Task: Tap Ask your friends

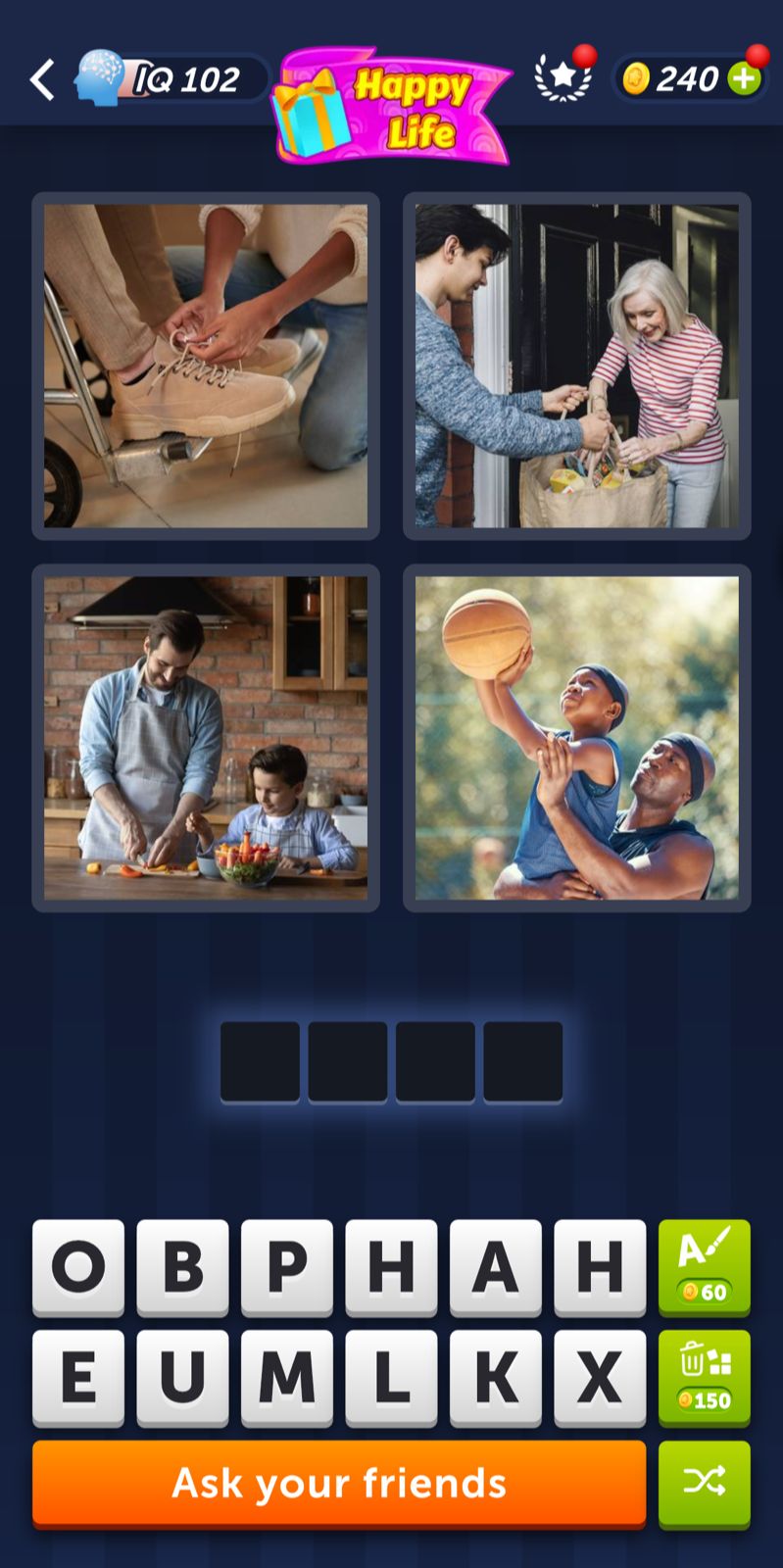Action: coord(339,1483)
